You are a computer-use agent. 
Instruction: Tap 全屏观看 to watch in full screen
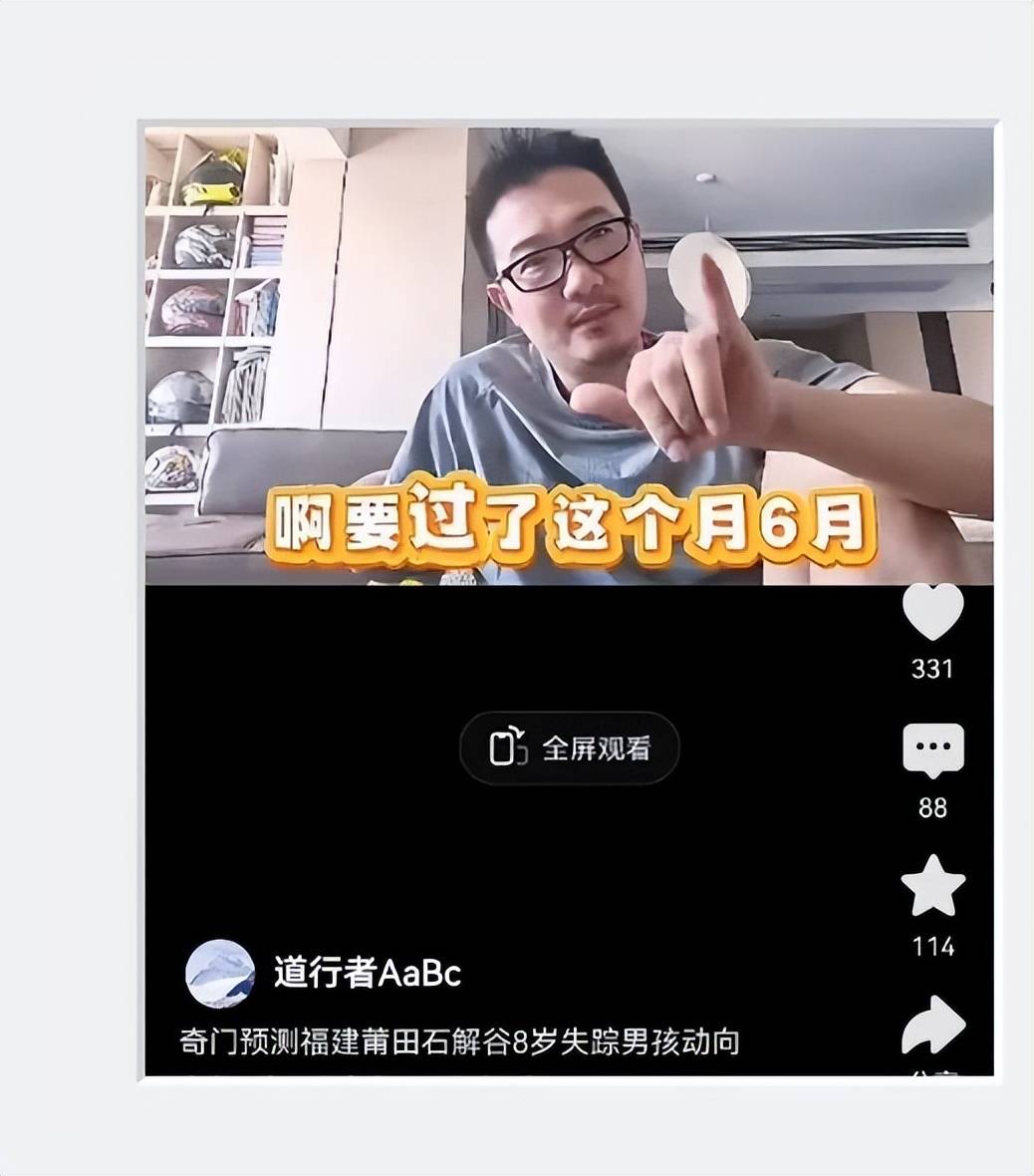pyautogui.click(x=569, y=747)
